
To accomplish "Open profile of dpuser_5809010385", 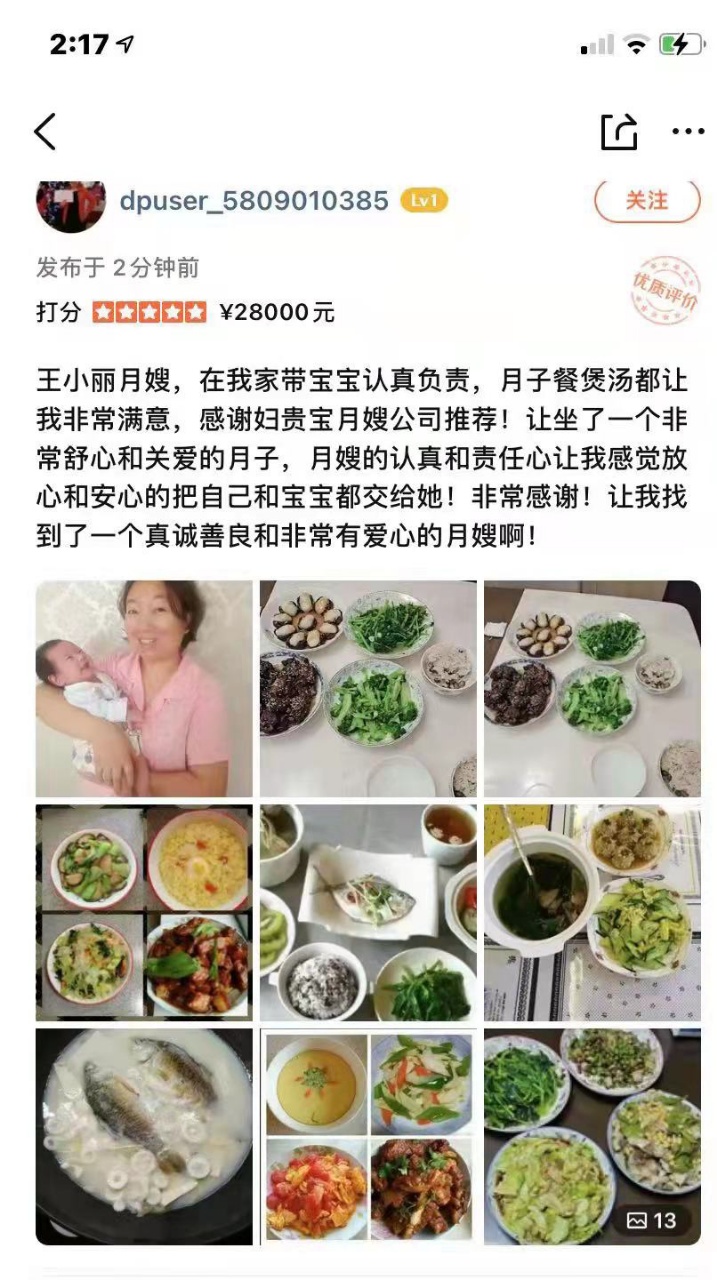I will [254, 201].
